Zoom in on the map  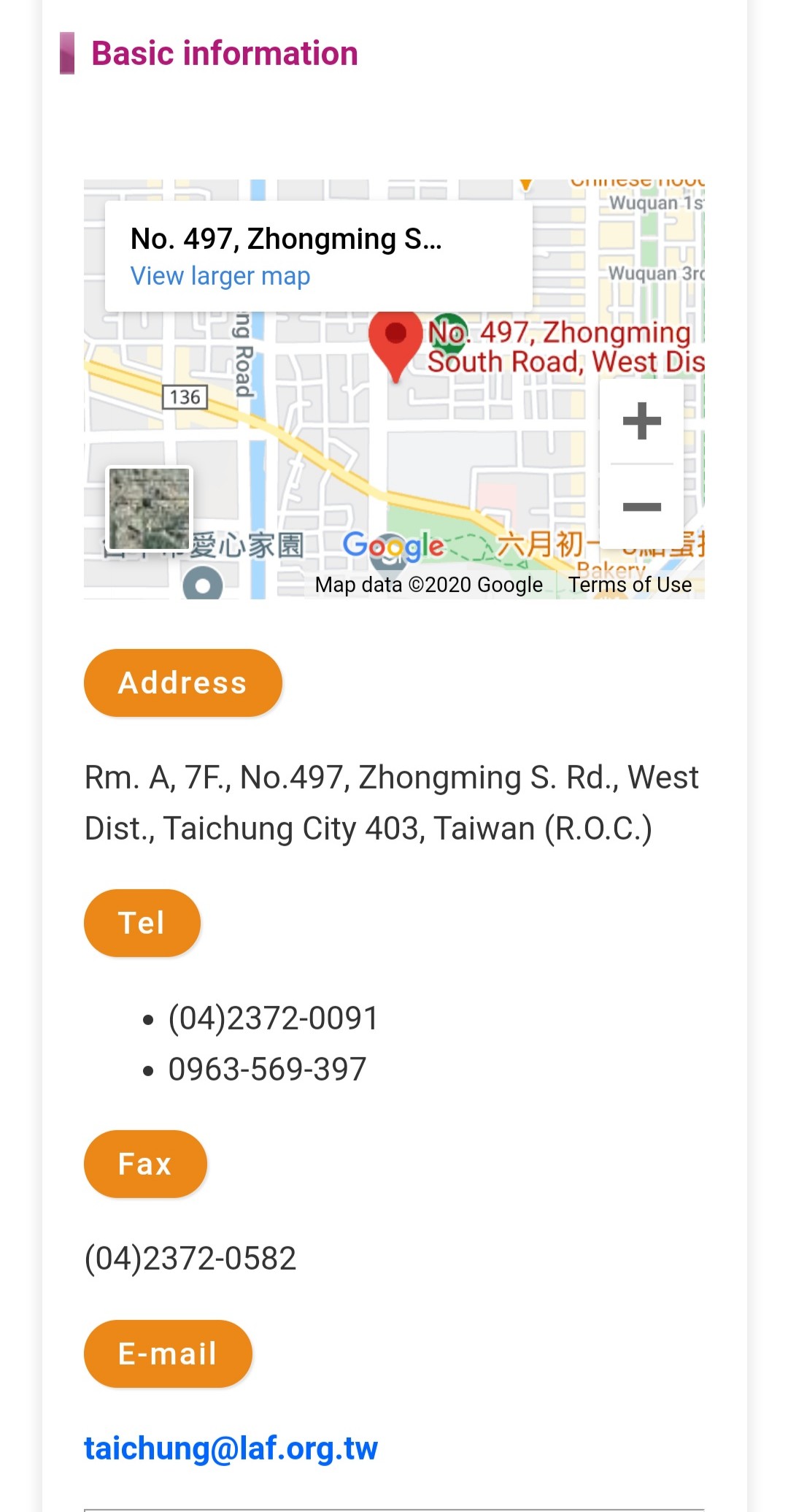pyautogui.click(x=641, y=421)
